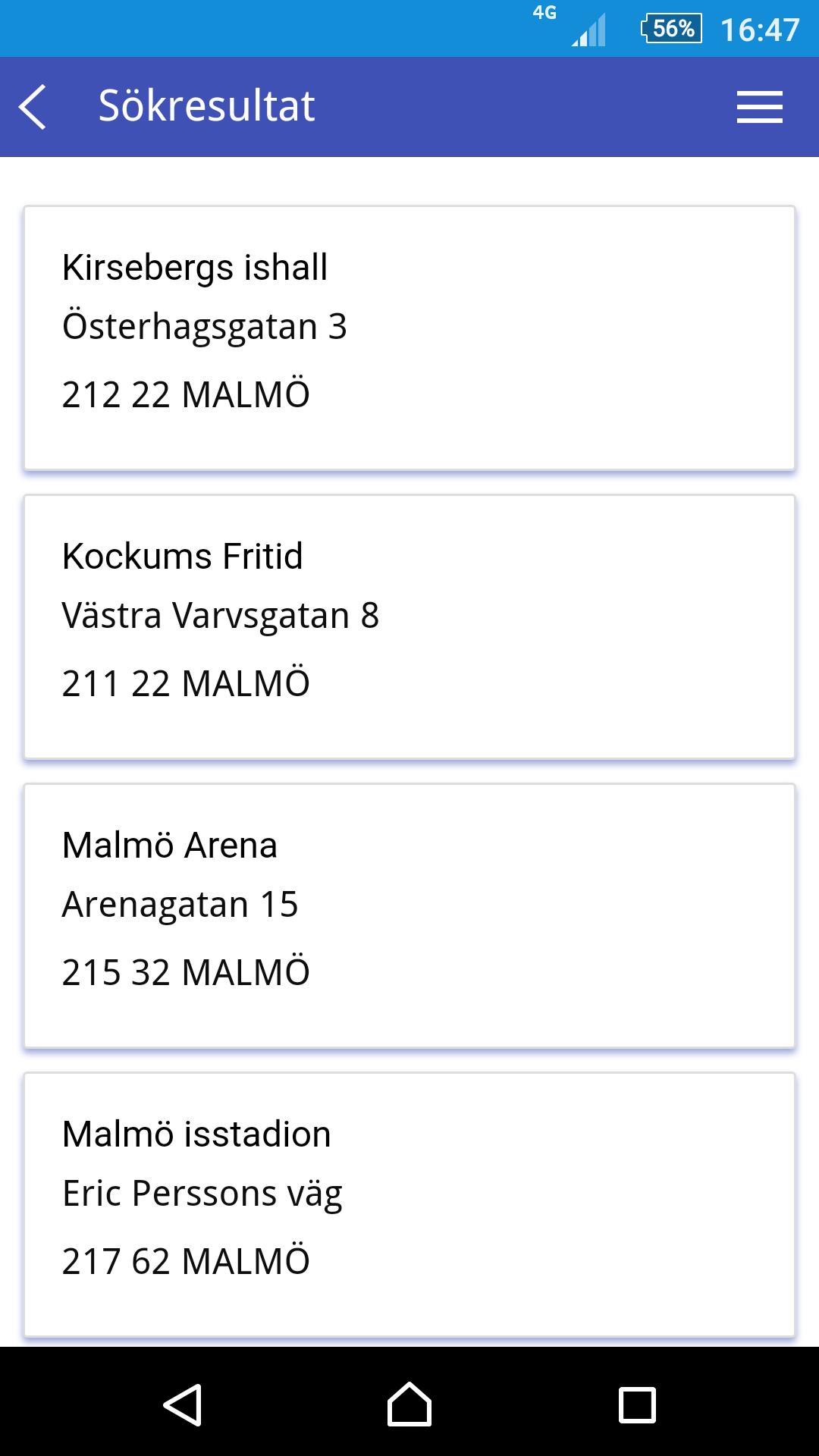Open the Kirsebergs ishall result
Viewport: 819px width, 1456px height.
[x=409, y=337]
